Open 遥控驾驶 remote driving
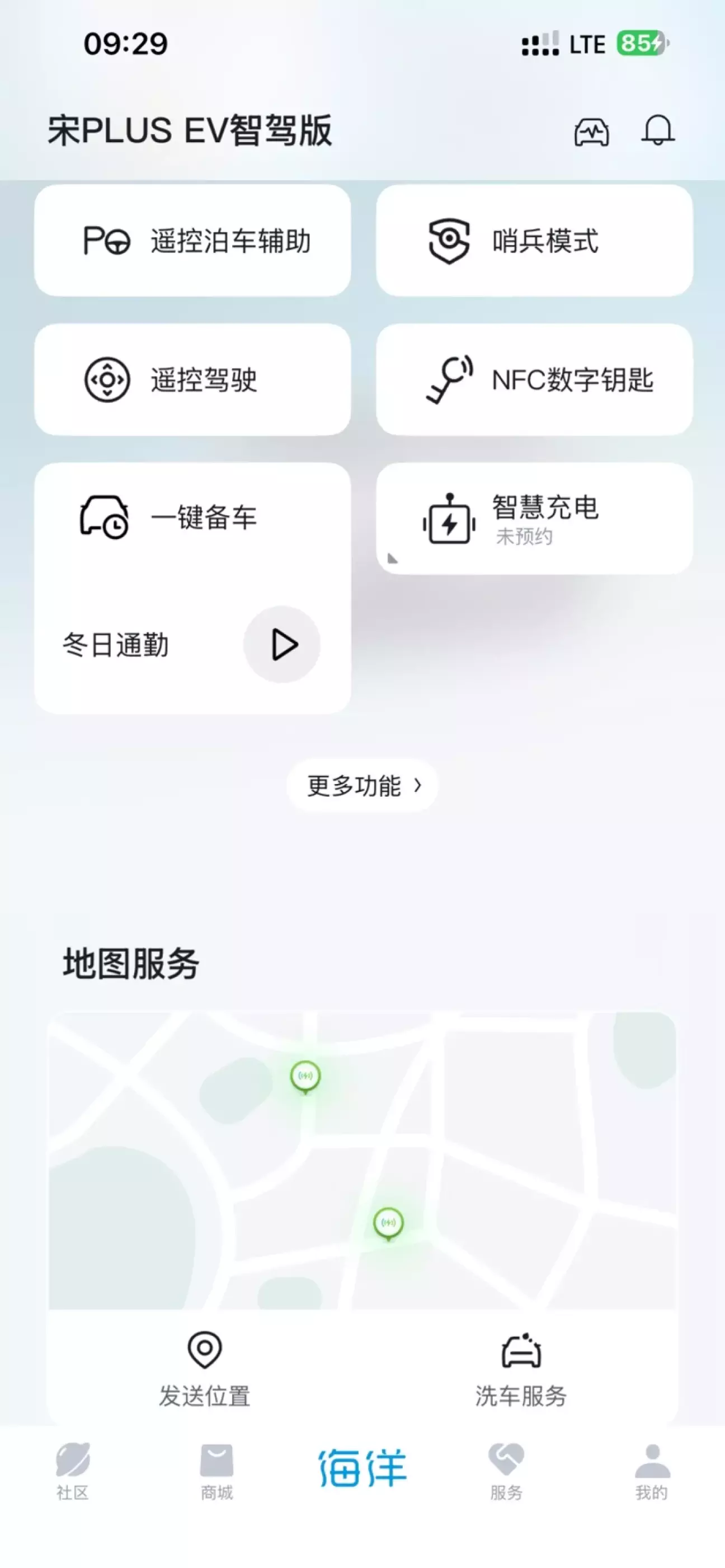This screenshot has width=725, height=1568. (x=192, y=380)
